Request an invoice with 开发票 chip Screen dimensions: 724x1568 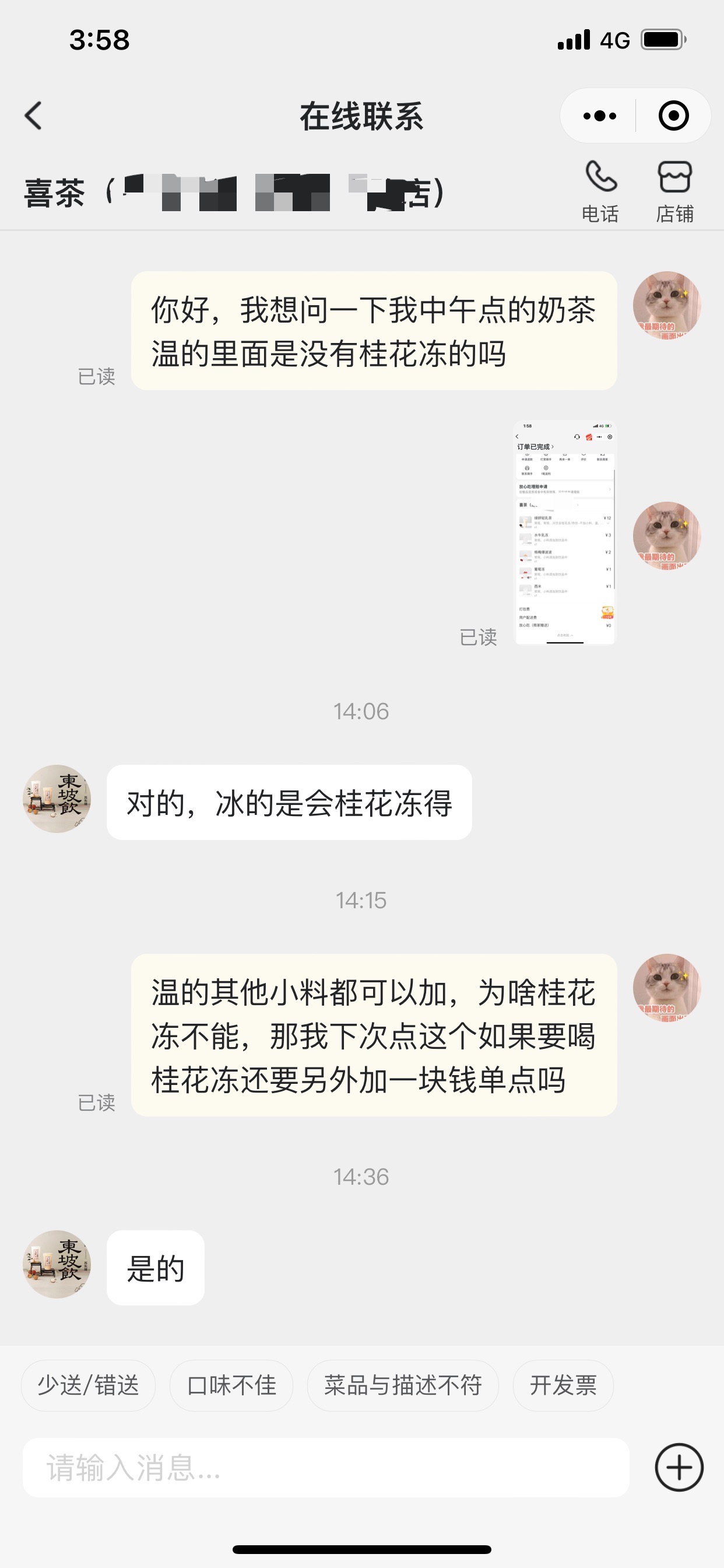563,1385
